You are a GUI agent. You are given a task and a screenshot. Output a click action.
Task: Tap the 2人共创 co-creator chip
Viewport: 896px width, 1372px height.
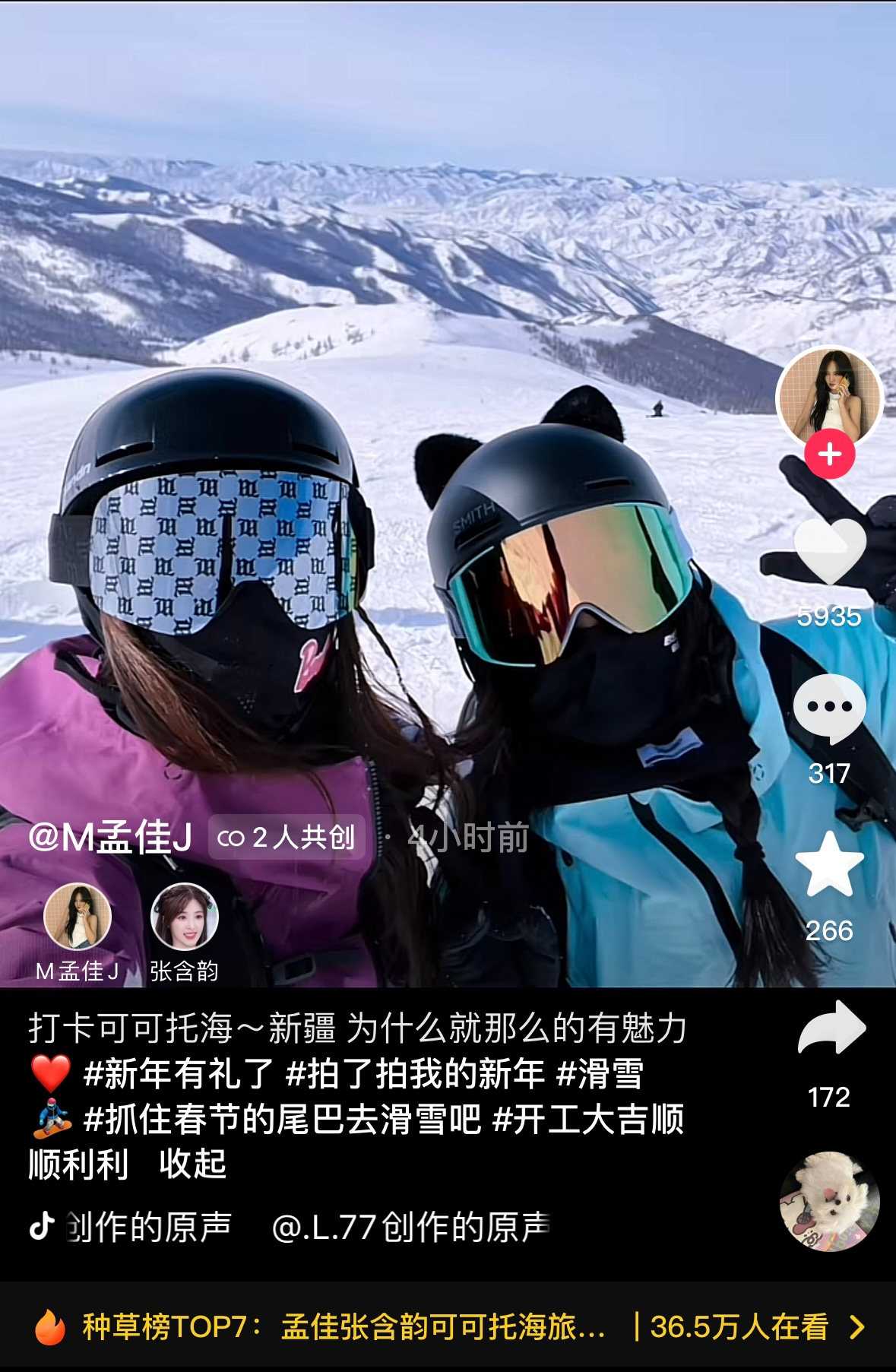pyautogui.click(x=287, y=838)
